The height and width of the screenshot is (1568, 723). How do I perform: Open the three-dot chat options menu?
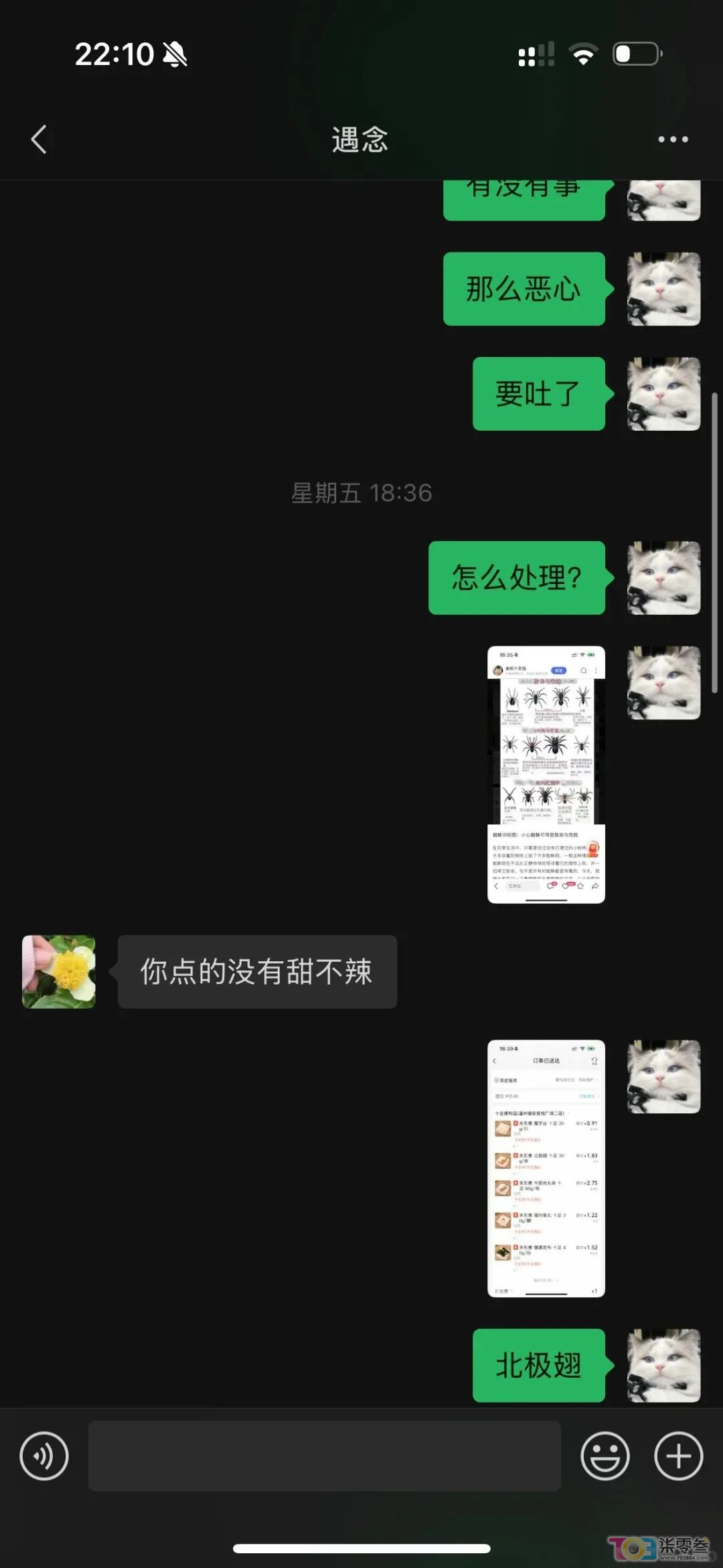pyautogui.click(x=673, y=139)
